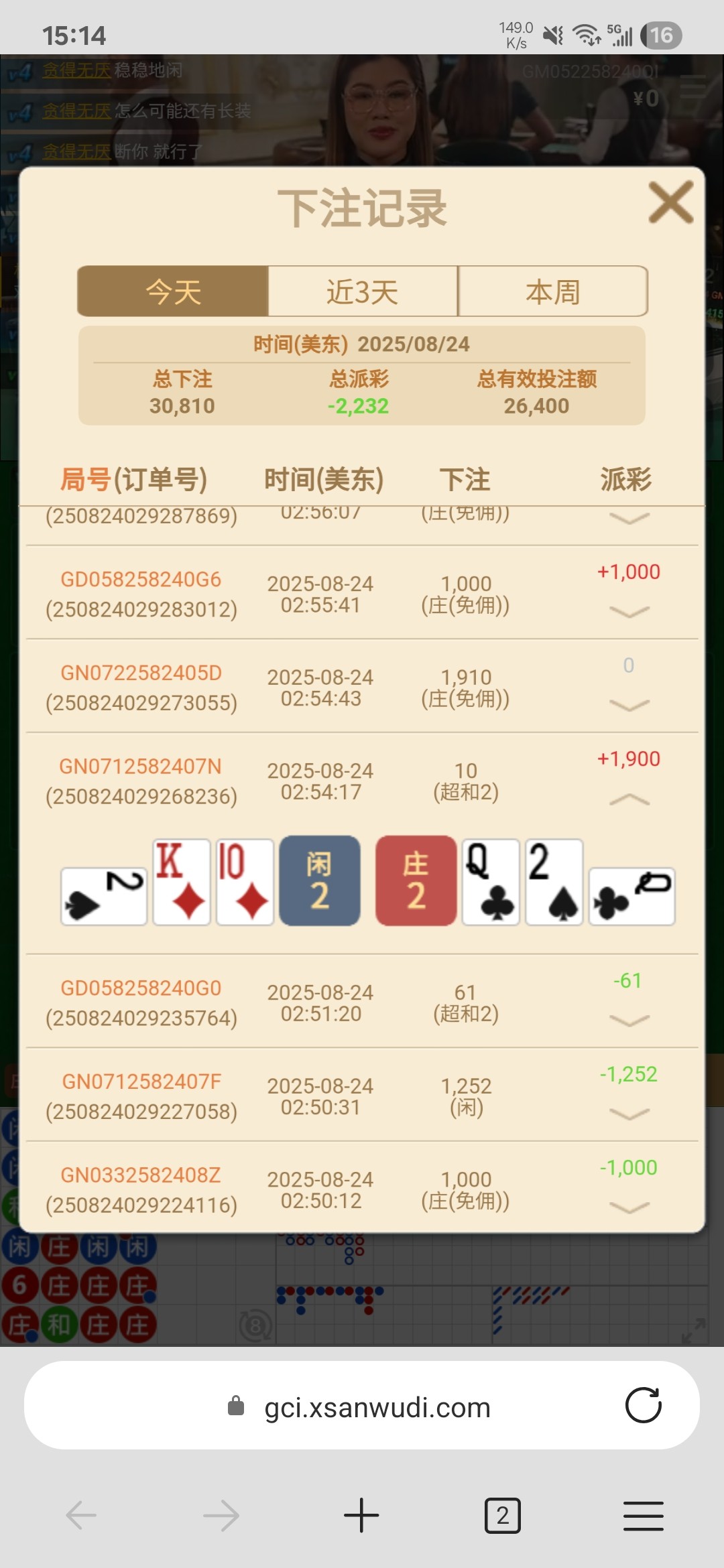Screen dimensions: 724x1568
Task: Open the browser hamburger menu
Action: (x=643, y=1516)
